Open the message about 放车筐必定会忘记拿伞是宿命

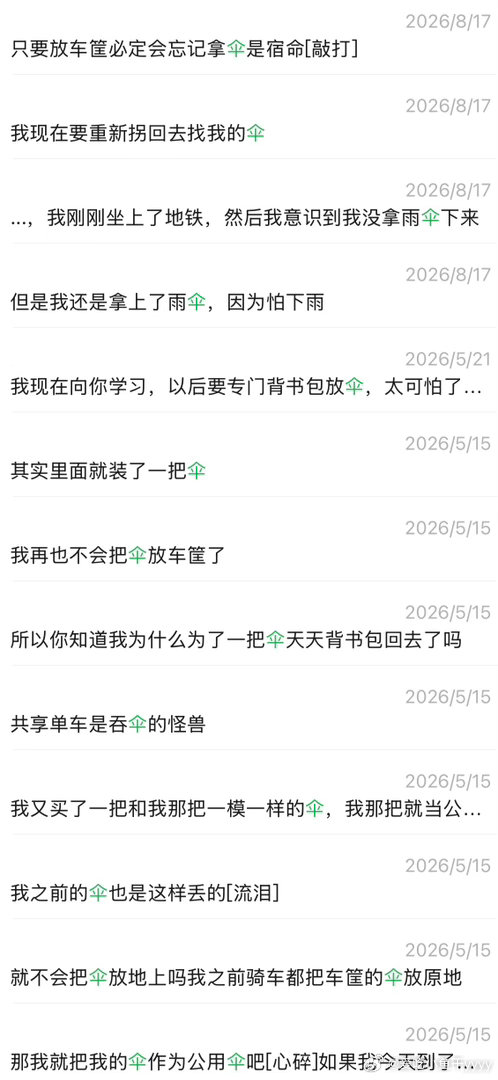(249, 37)
